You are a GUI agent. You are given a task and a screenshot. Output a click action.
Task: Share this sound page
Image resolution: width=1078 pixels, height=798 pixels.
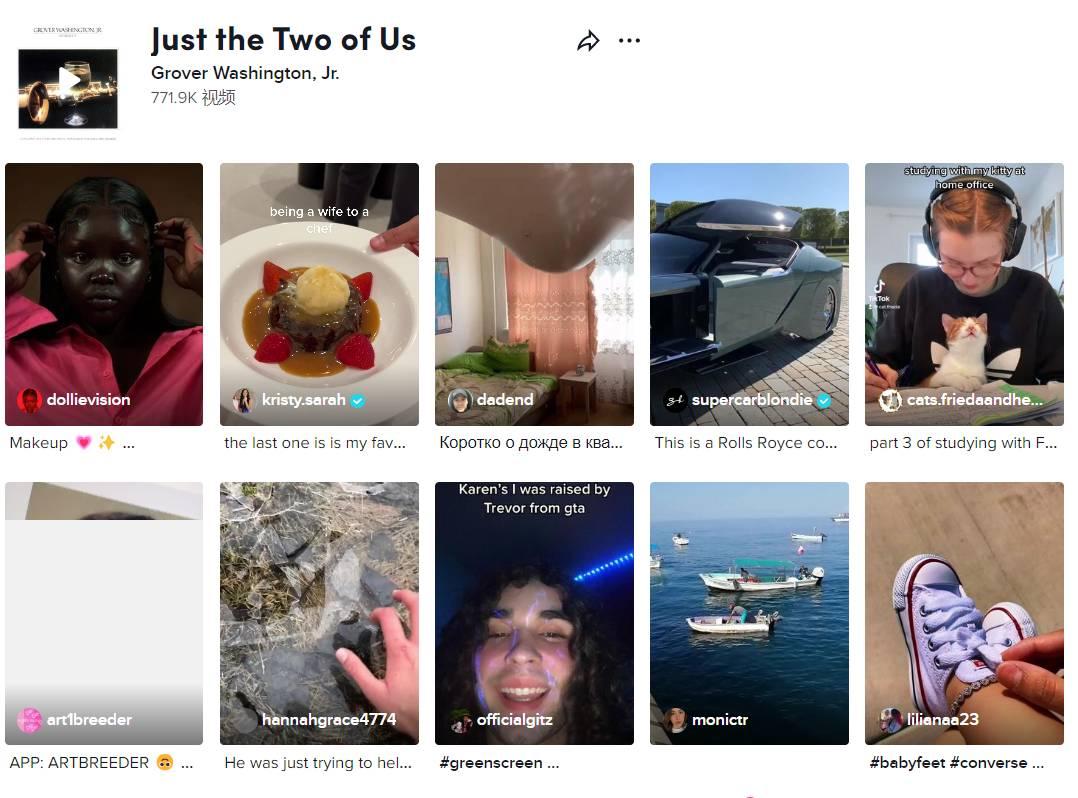coord(588,41)
